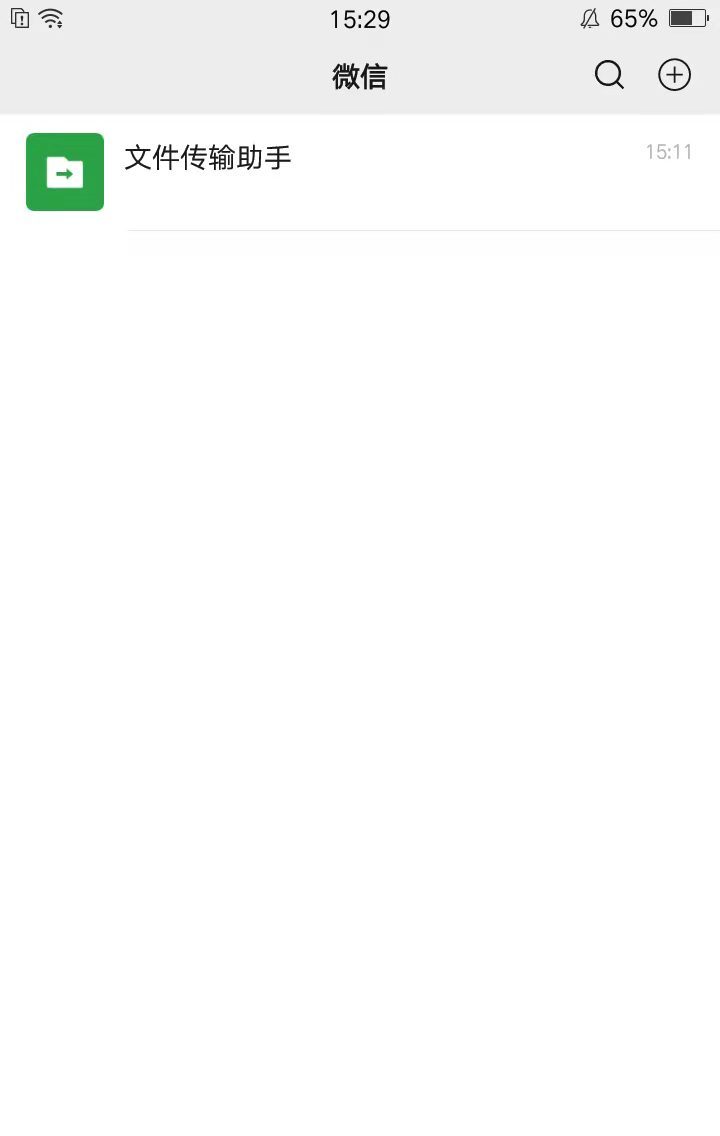Open the search magnifier icon
Viewport: 720px width, 1136px height.
coord(609,75)
